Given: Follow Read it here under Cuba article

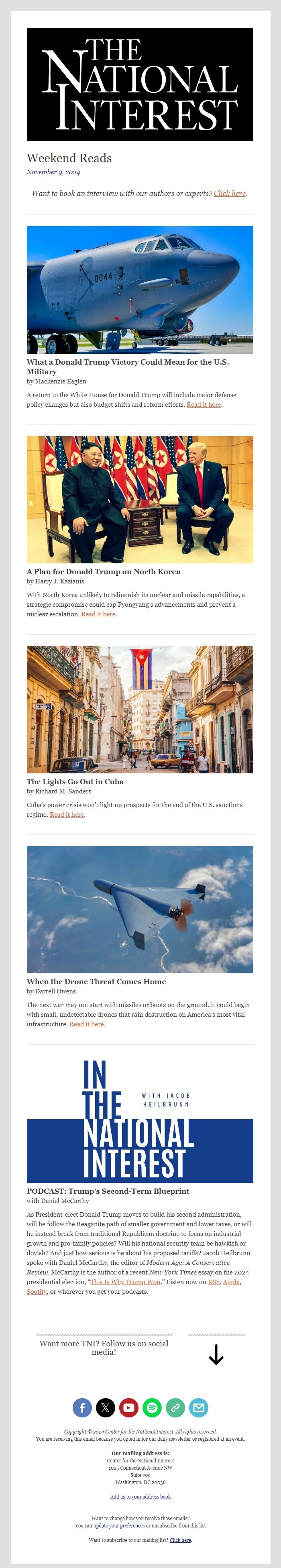Looking at the screenshot, I should point(67,814).
